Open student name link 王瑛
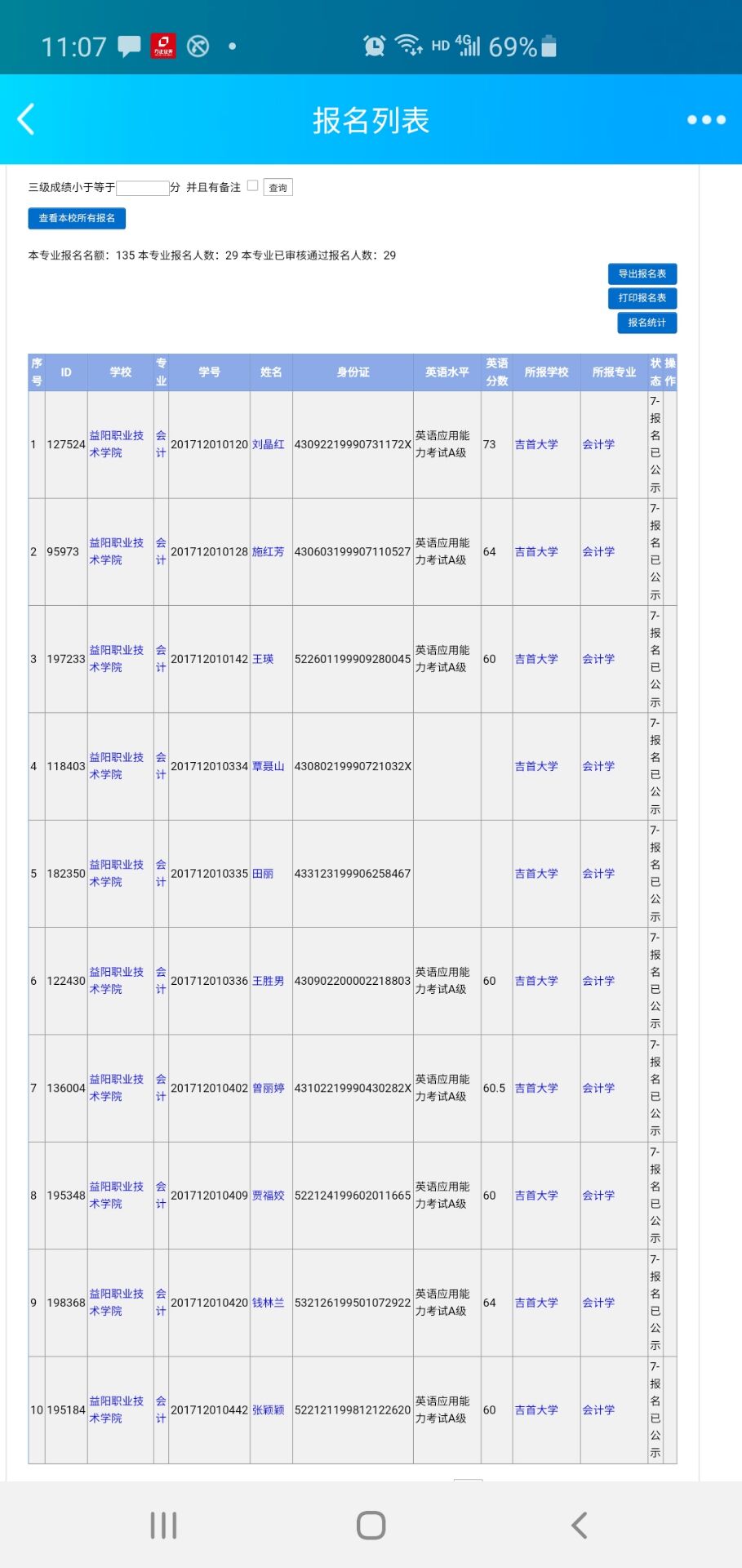The width and height of the screenshot is (742, 1568). [263, 659]
